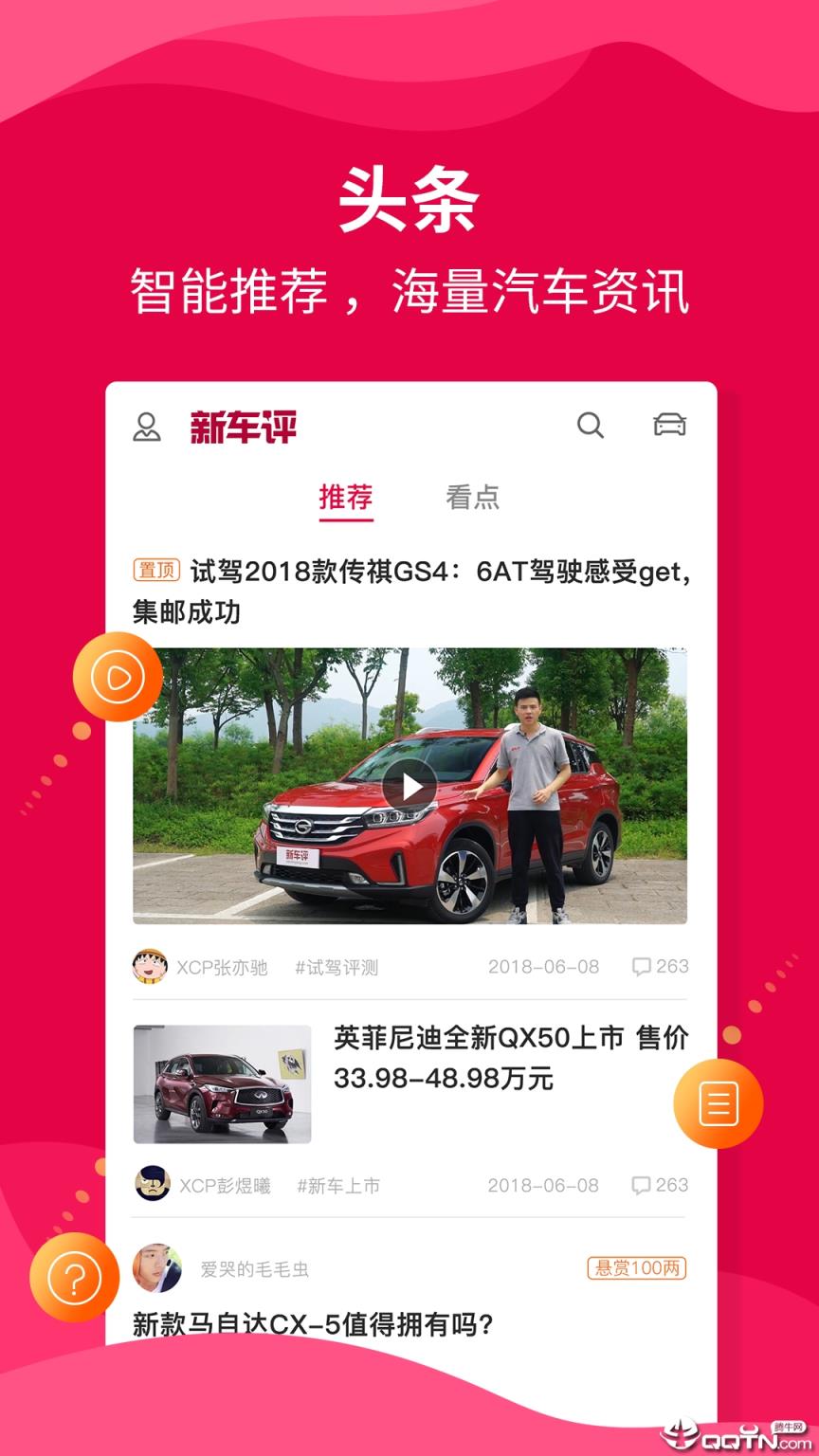Screen dimensions: 819x1456
Task: Click the orange floating play icon on left
Action: [118, 678]
